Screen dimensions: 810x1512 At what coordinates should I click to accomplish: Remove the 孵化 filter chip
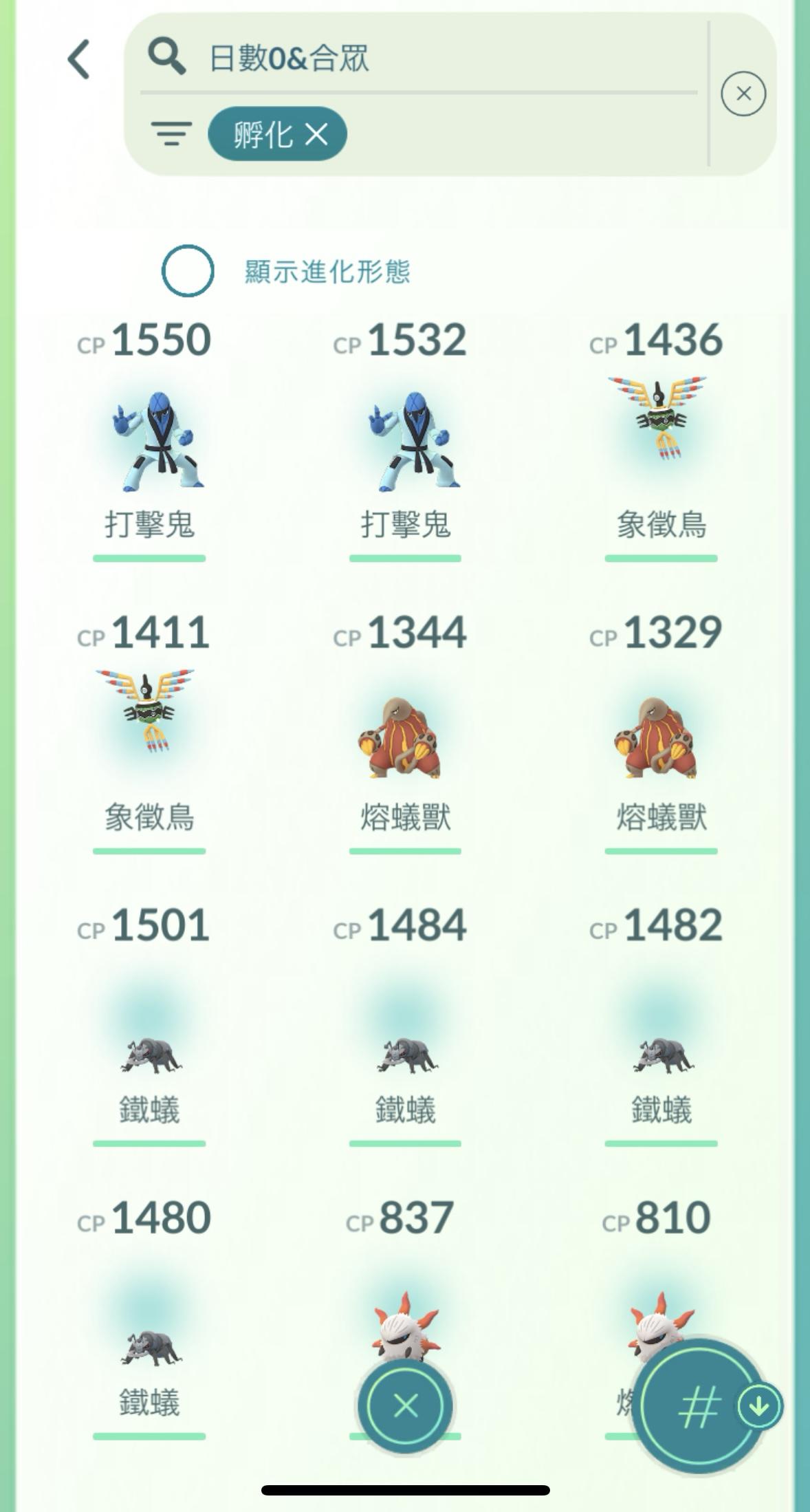click(317, 134)
